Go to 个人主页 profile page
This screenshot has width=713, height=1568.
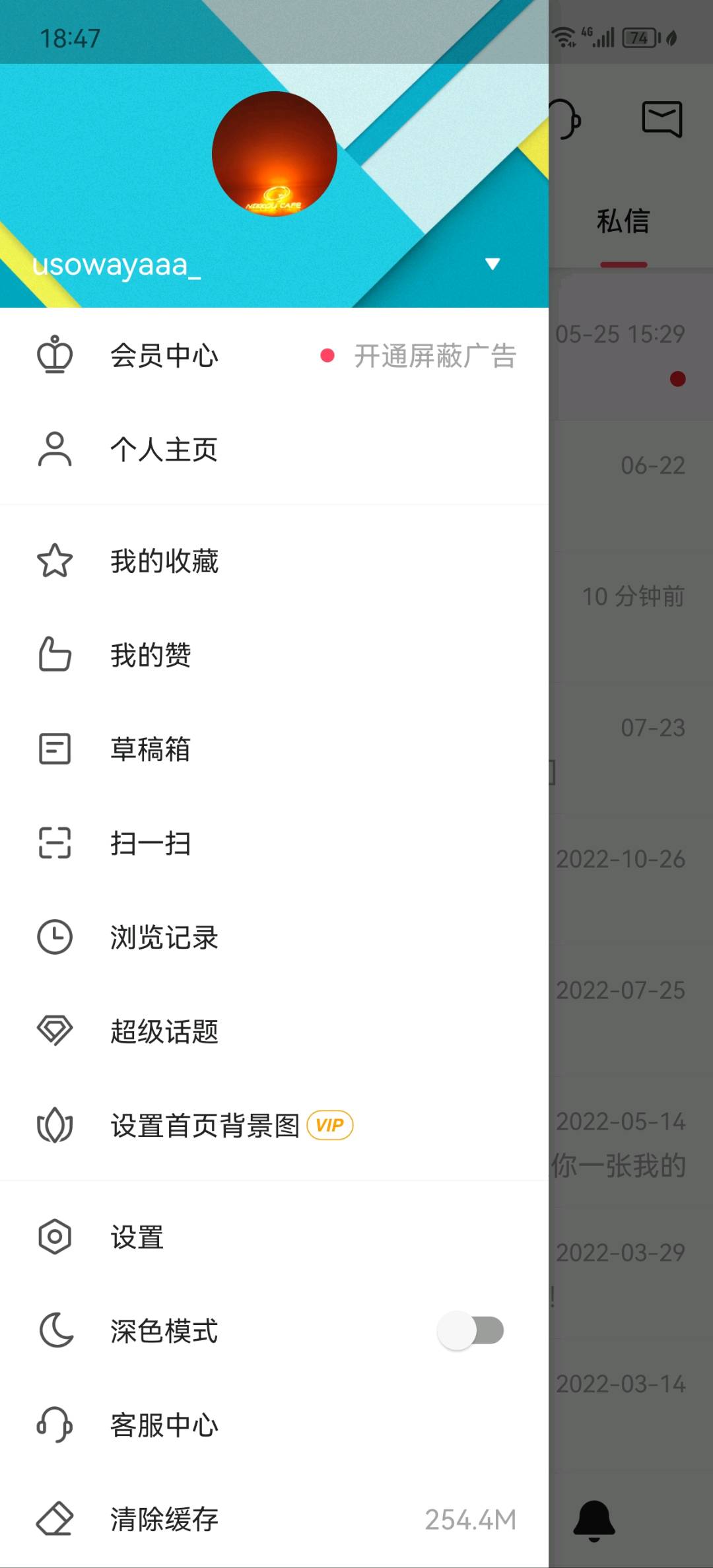pos(164,450)
